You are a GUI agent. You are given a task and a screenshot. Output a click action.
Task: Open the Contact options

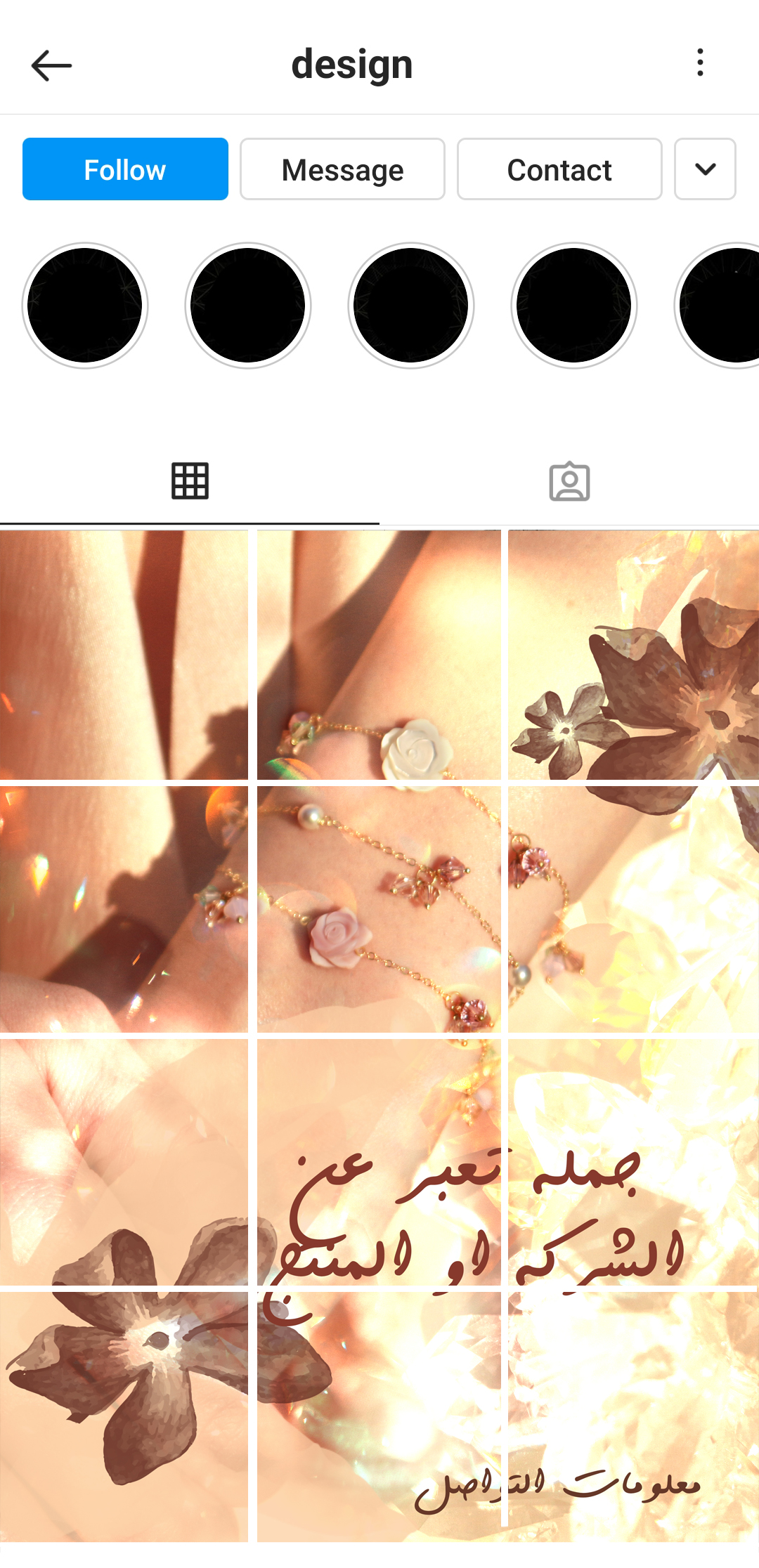coord(559,169)
